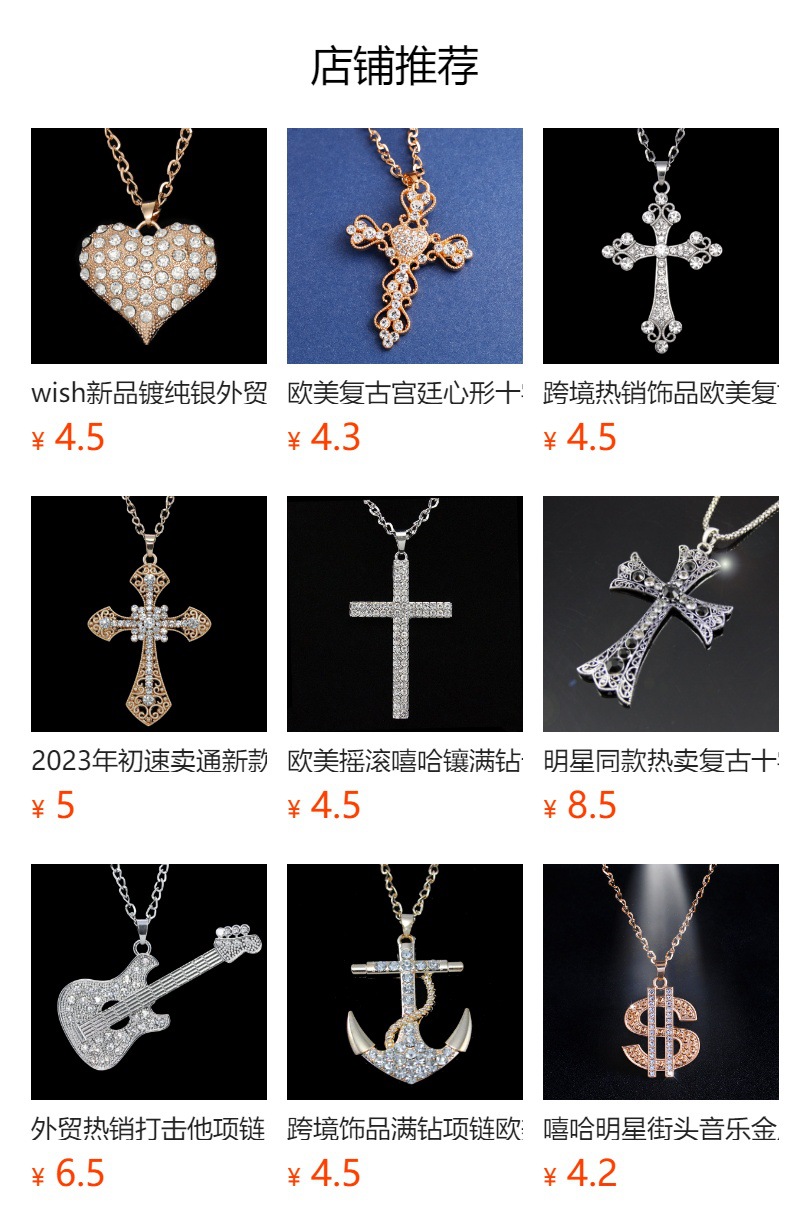Check the 跨境饰品满钻项链 anchor pendant
The image size is (790, 1232).
pyautogui.click(x=405, y=982)
